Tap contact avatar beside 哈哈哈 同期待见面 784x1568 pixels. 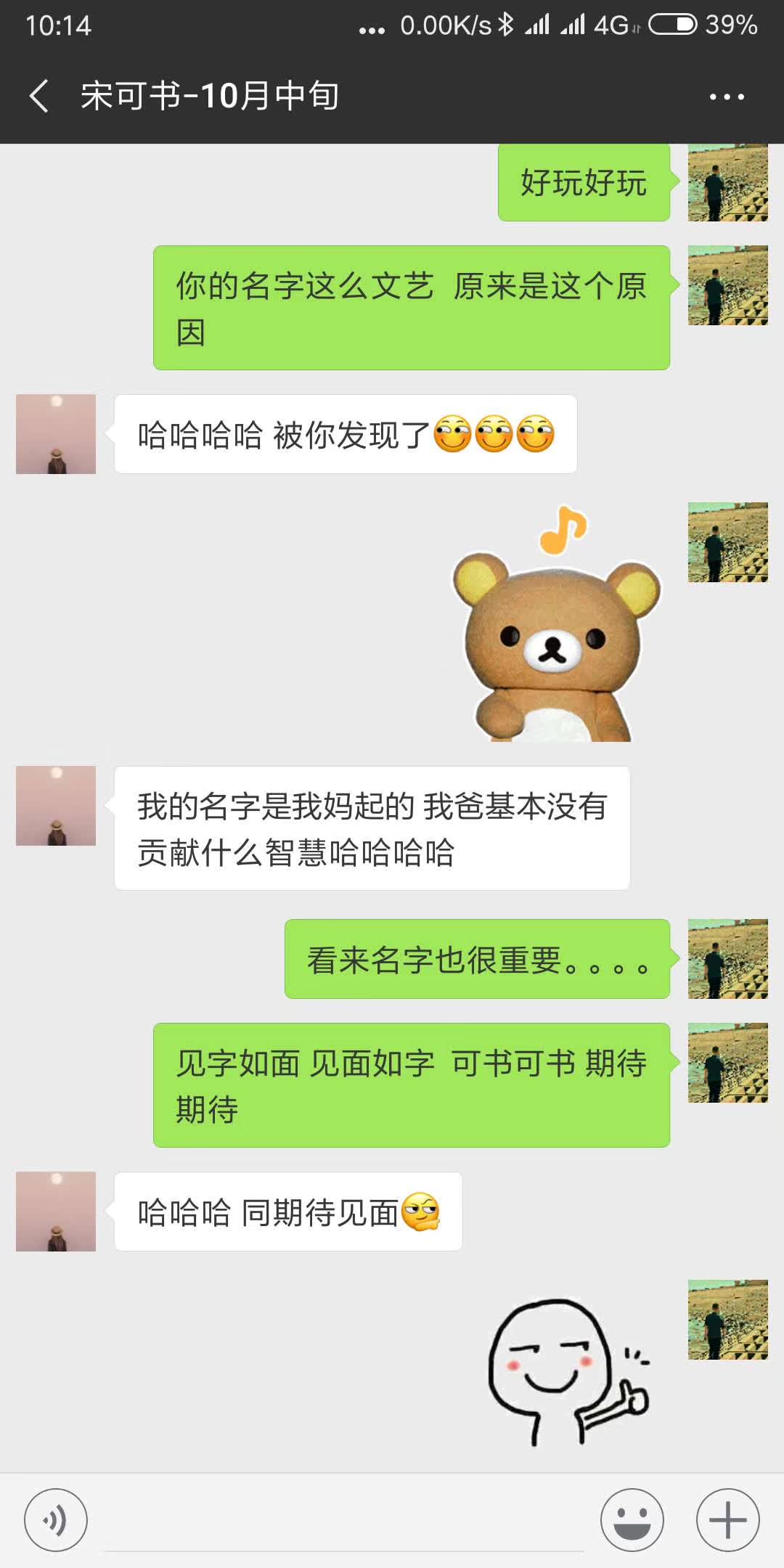coord(56,1212)
